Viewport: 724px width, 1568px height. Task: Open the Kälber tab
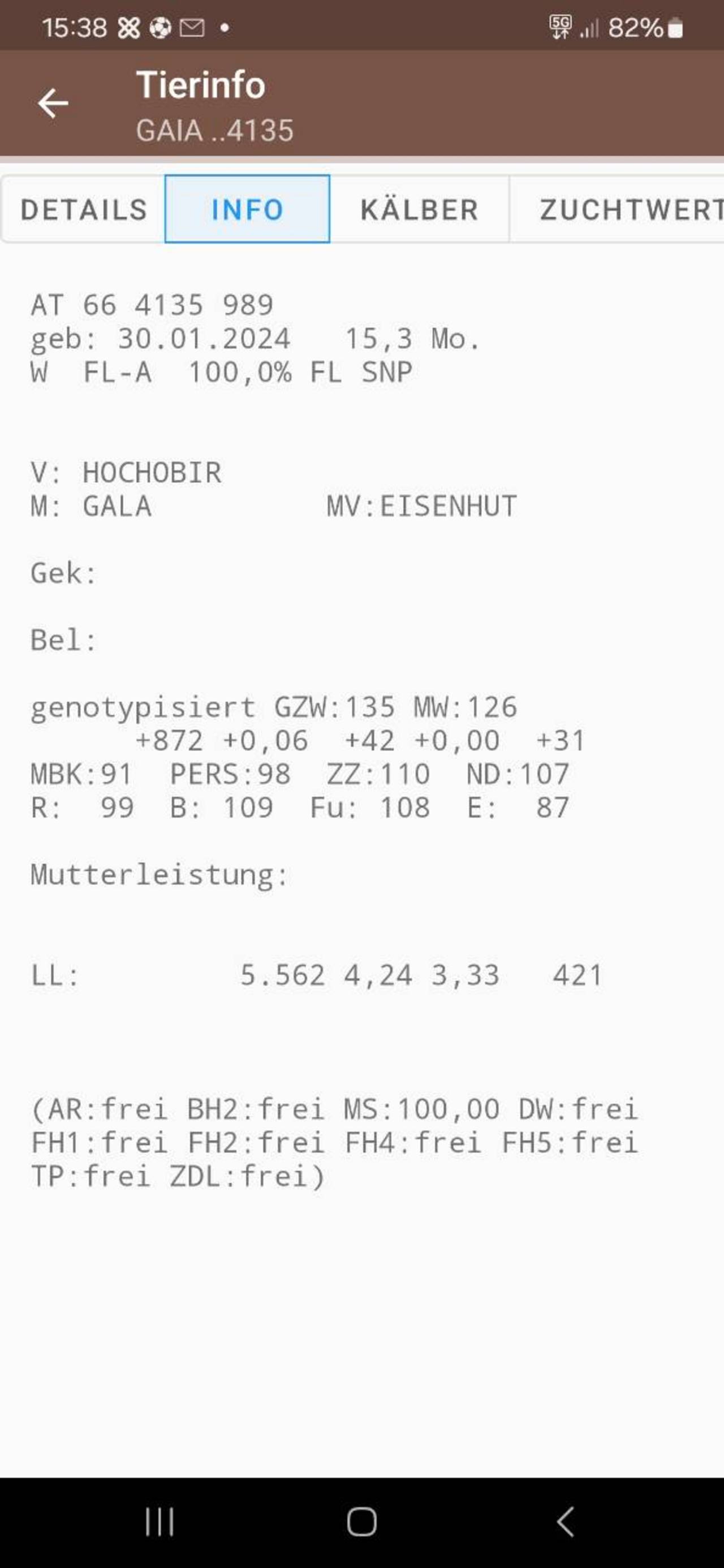420,209
